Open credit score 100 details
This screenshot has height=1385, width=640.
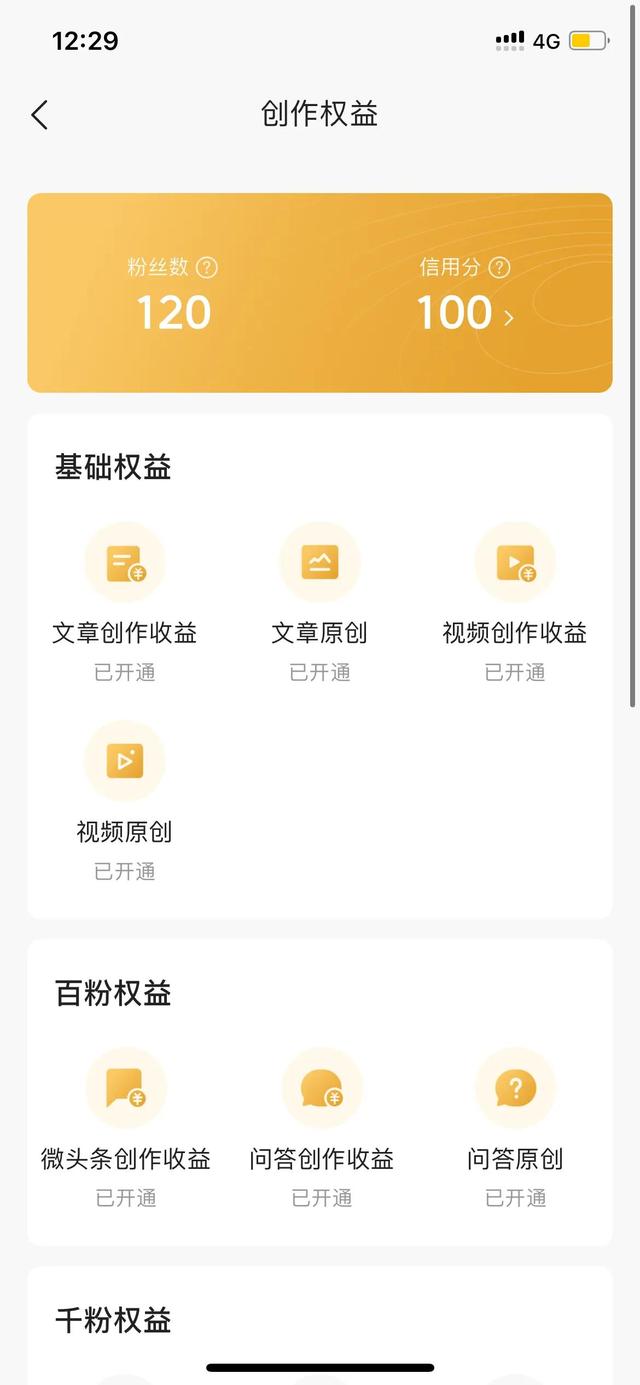tap(465, 314)
